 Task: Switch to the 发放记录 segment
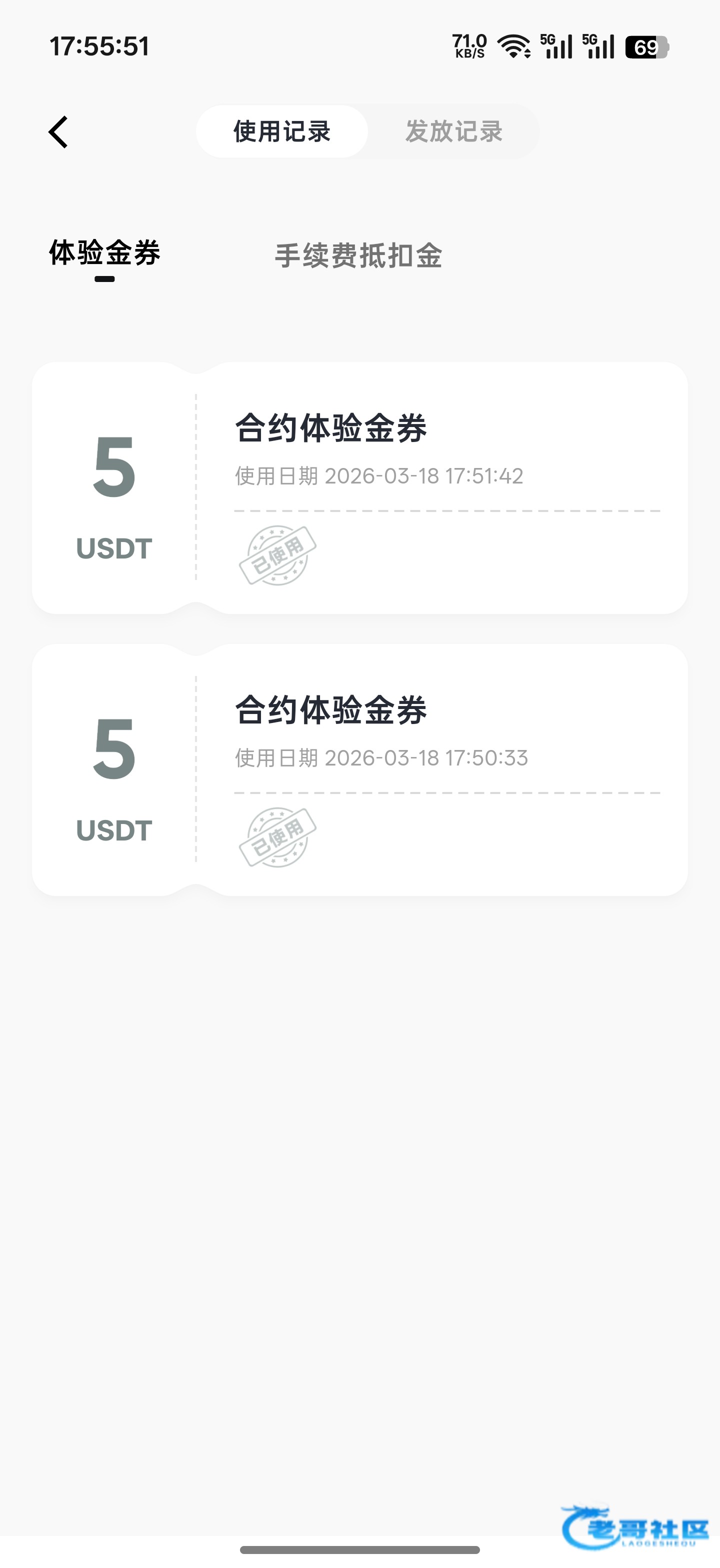453,131
